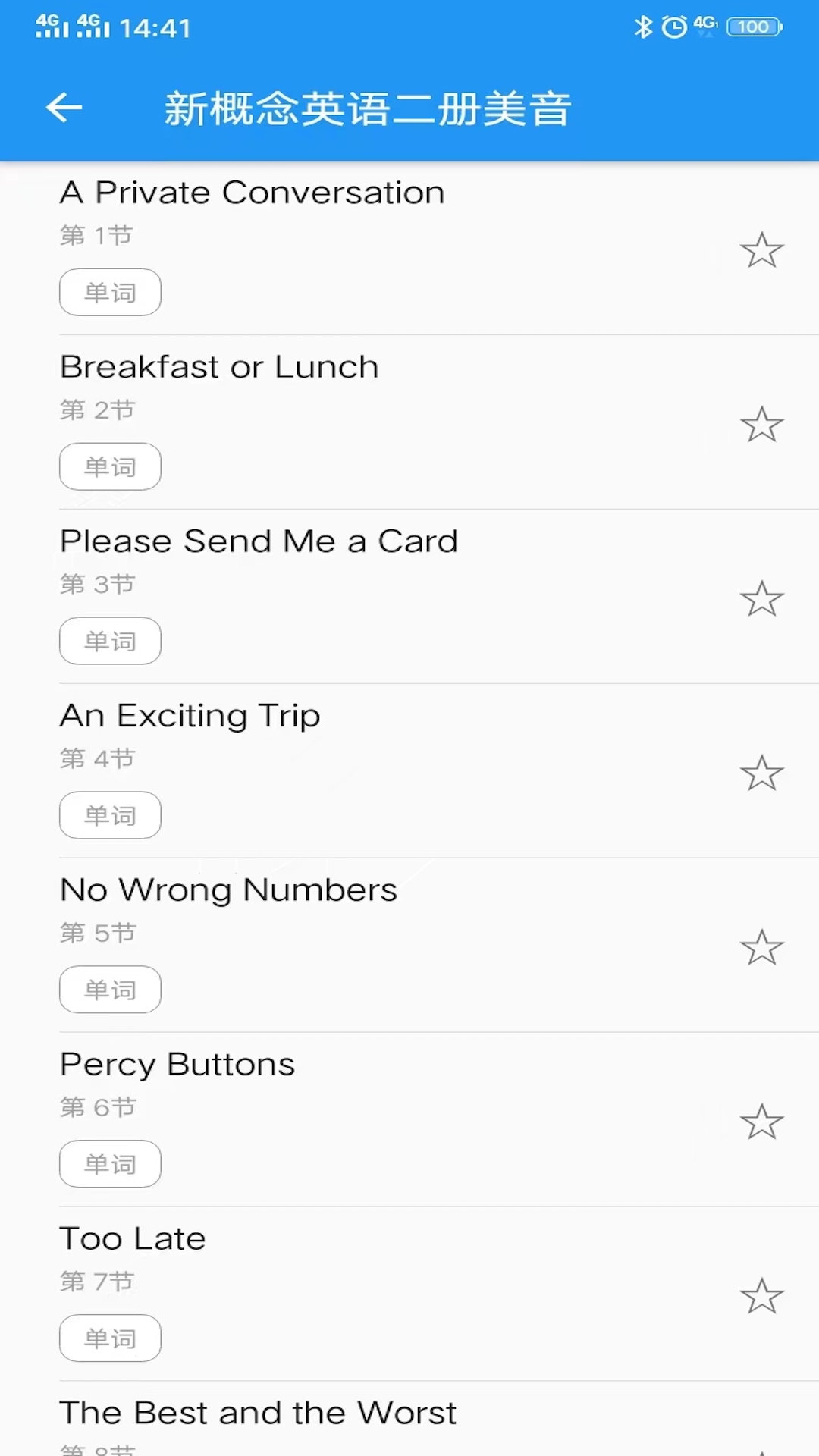
Task: Go back using the top arrow
Action: click(x=64, y=108)
